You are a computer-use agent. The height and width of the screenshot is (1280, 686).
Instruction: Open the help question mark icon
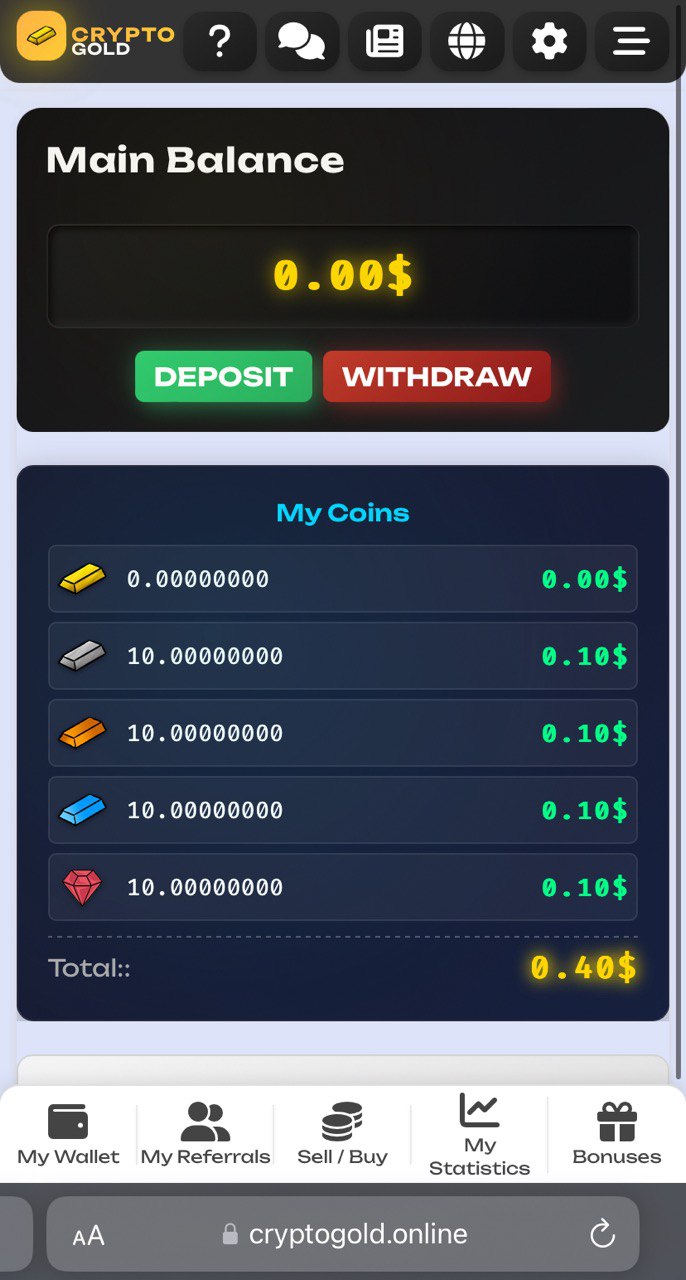(220, 42)
